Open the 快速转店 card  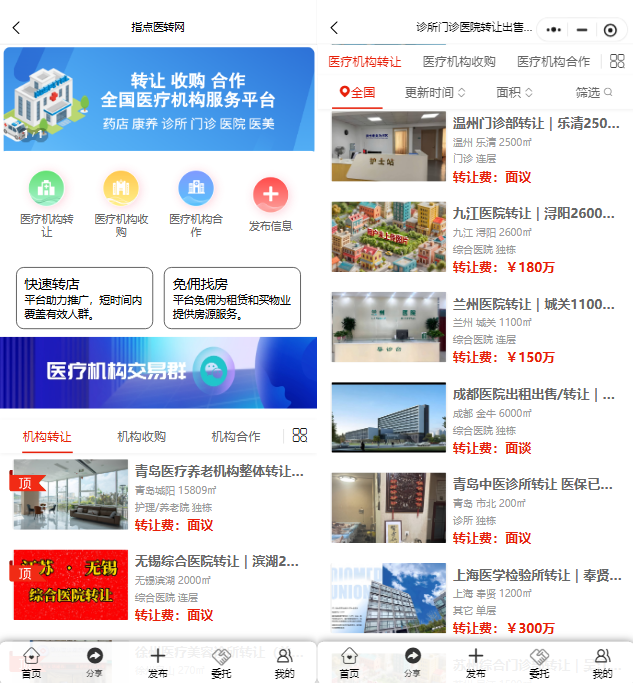coord(84,298)
